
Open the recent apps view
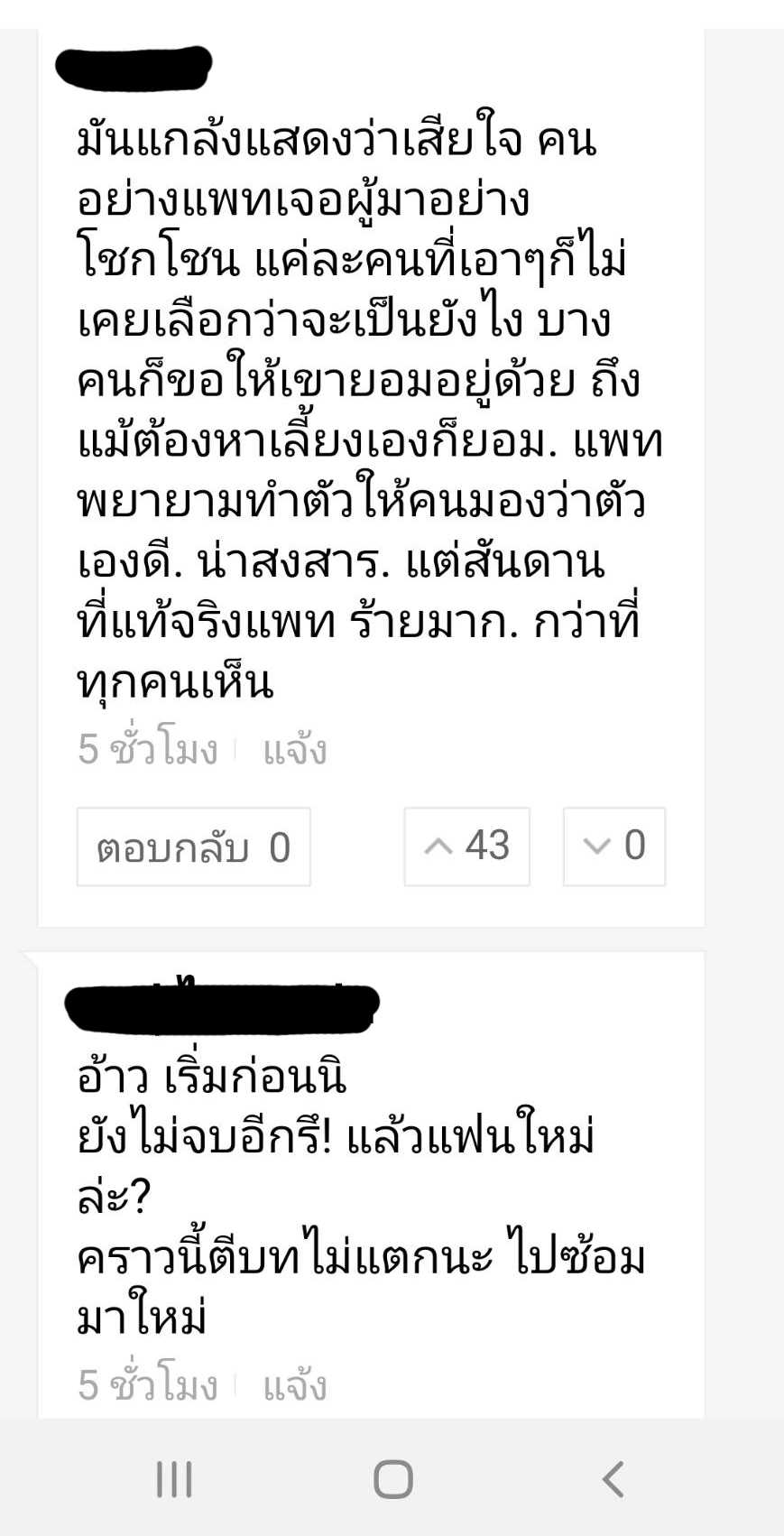click(x=174, y=1479)
